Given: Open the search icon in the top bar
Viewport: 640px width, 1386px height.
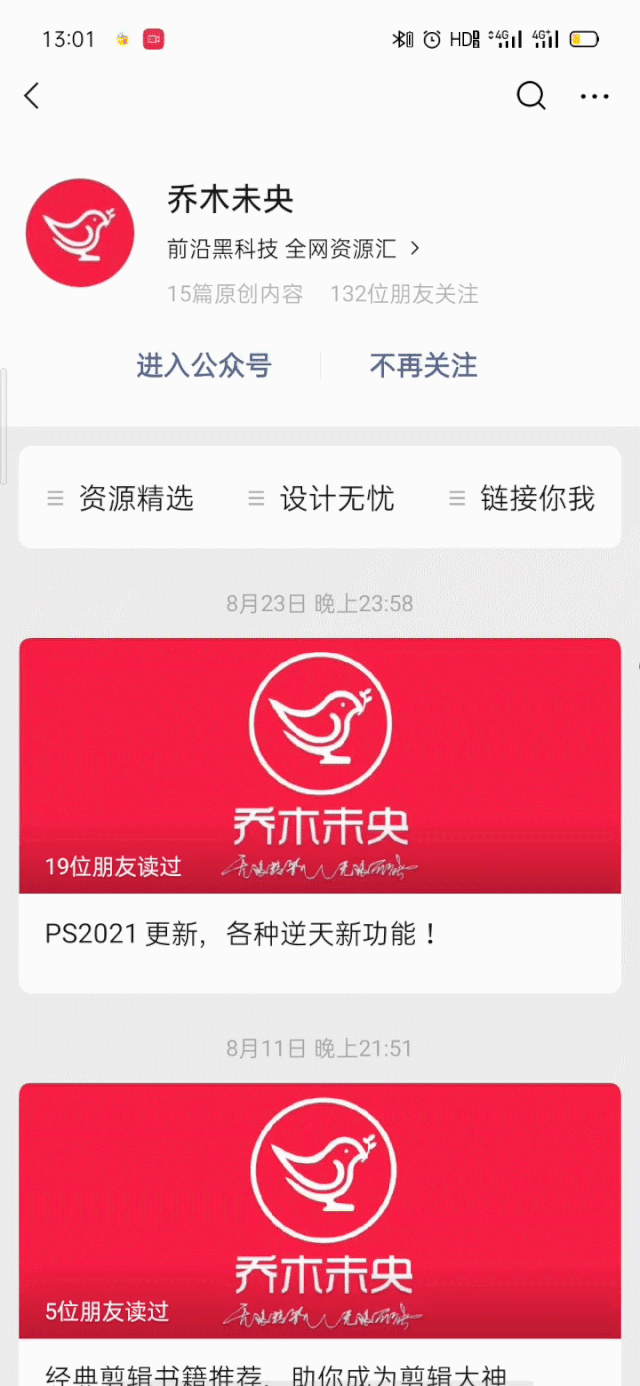Looking at the screenshot, I should coord(531,96).
